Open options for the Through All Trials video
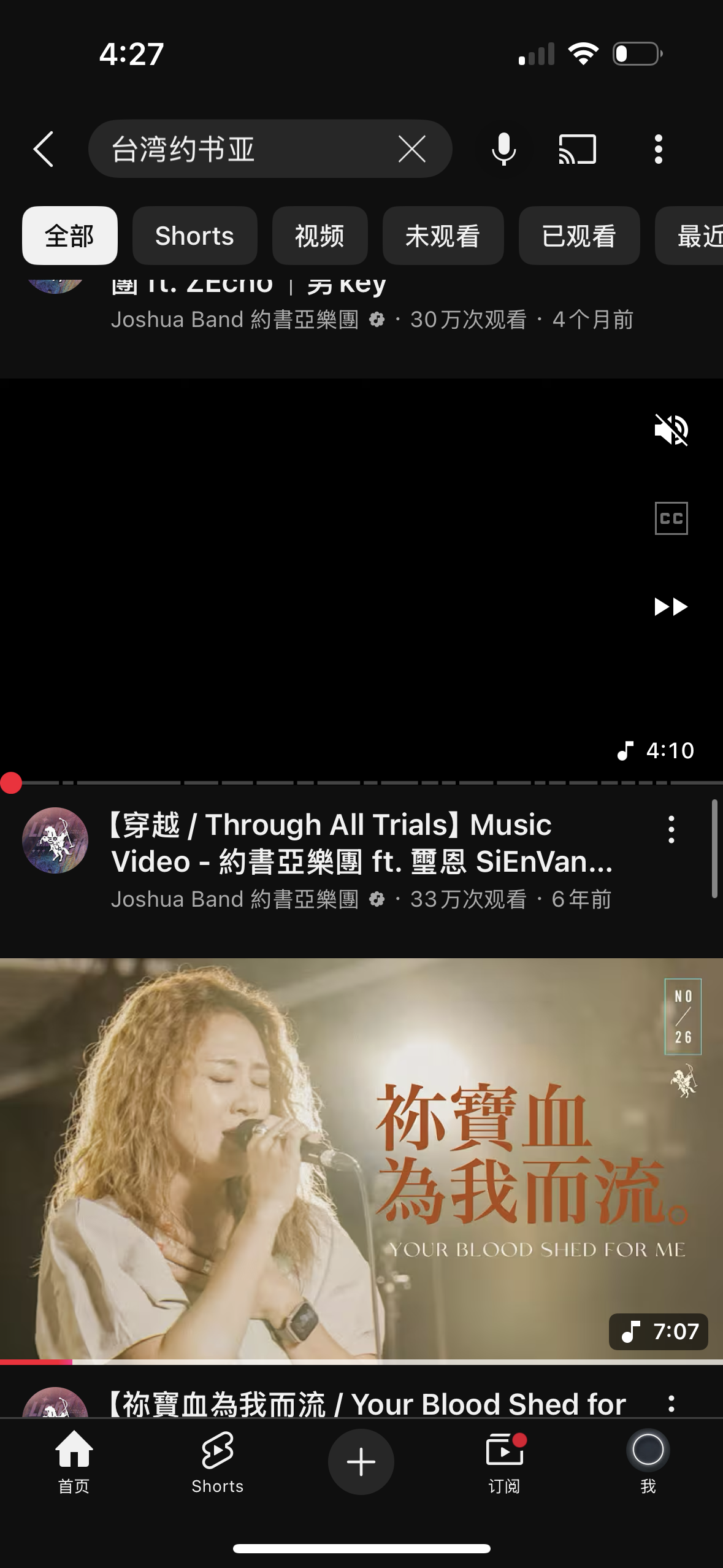The image size is (723, 1568). pyautogui.click(x=671, y=829)
